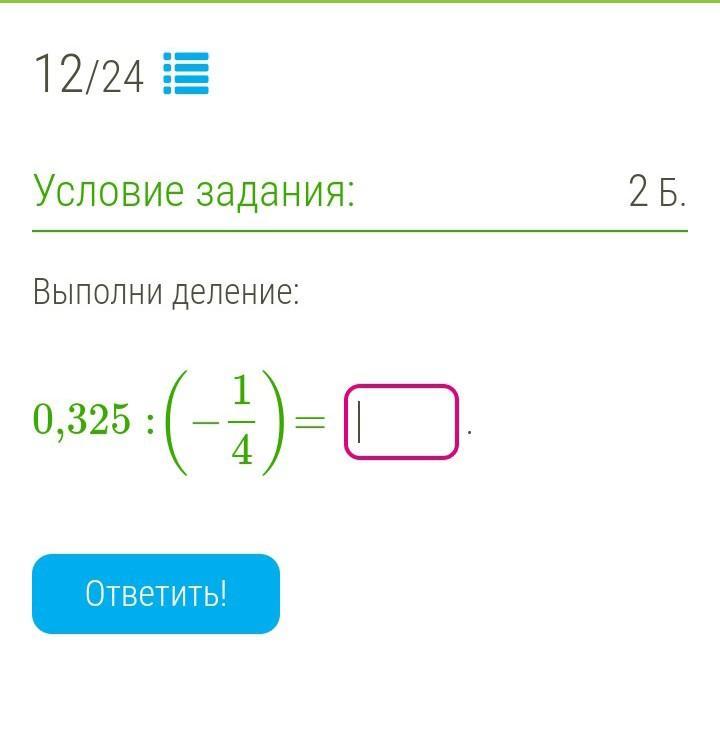This screenshot has height=749, width=720.
Task: Submit answer with Ответить! button
Action: point(156,594)
